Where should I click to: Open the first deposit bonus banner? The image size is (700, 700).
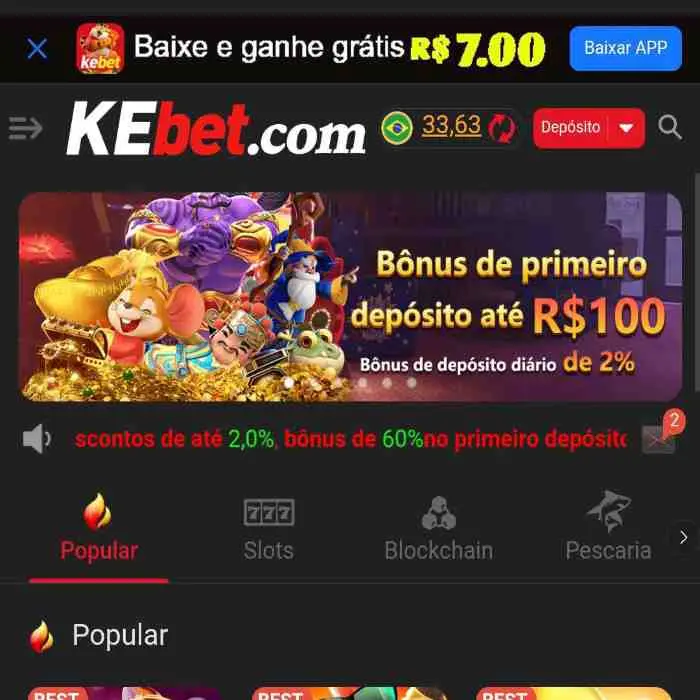point(350,297)
